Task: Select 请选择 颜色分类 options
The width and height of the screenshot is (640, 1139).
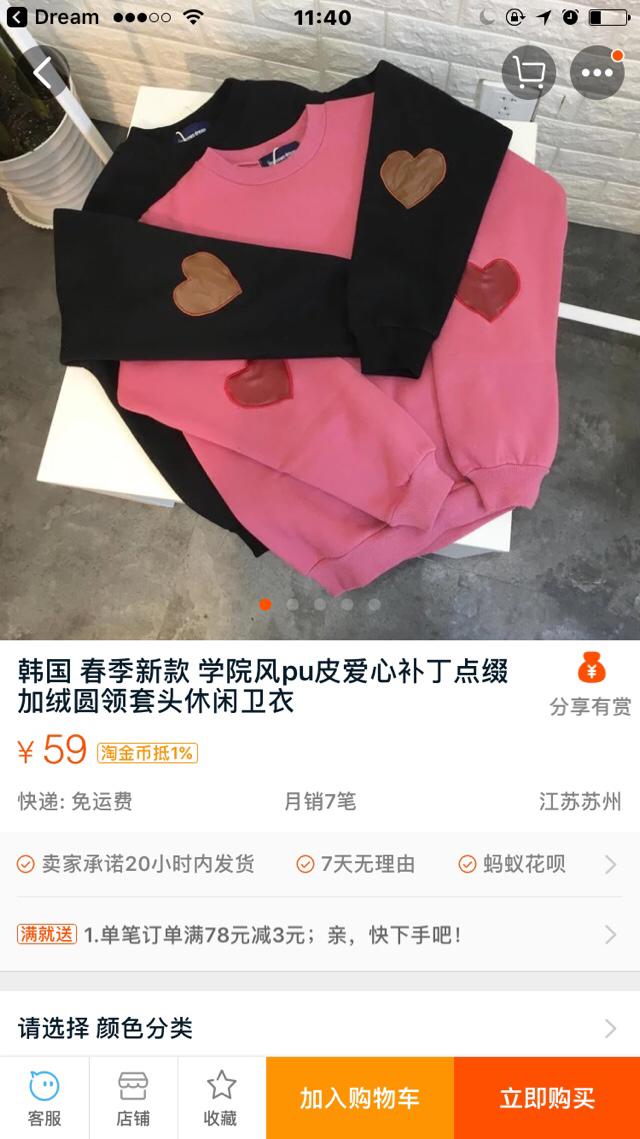Action: pyautogui.click(x=320, y=1027)
